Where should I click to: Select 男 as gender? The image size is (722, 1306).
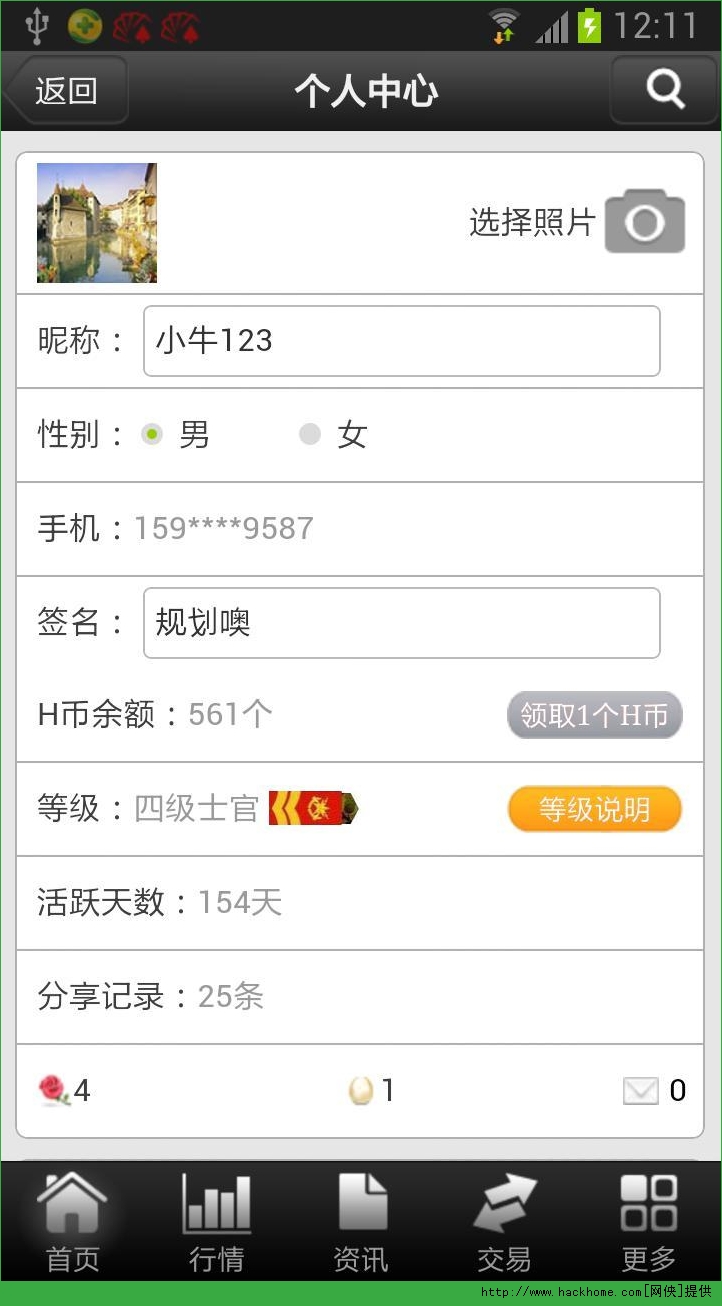pyautogui.click(x=152, y=434)
